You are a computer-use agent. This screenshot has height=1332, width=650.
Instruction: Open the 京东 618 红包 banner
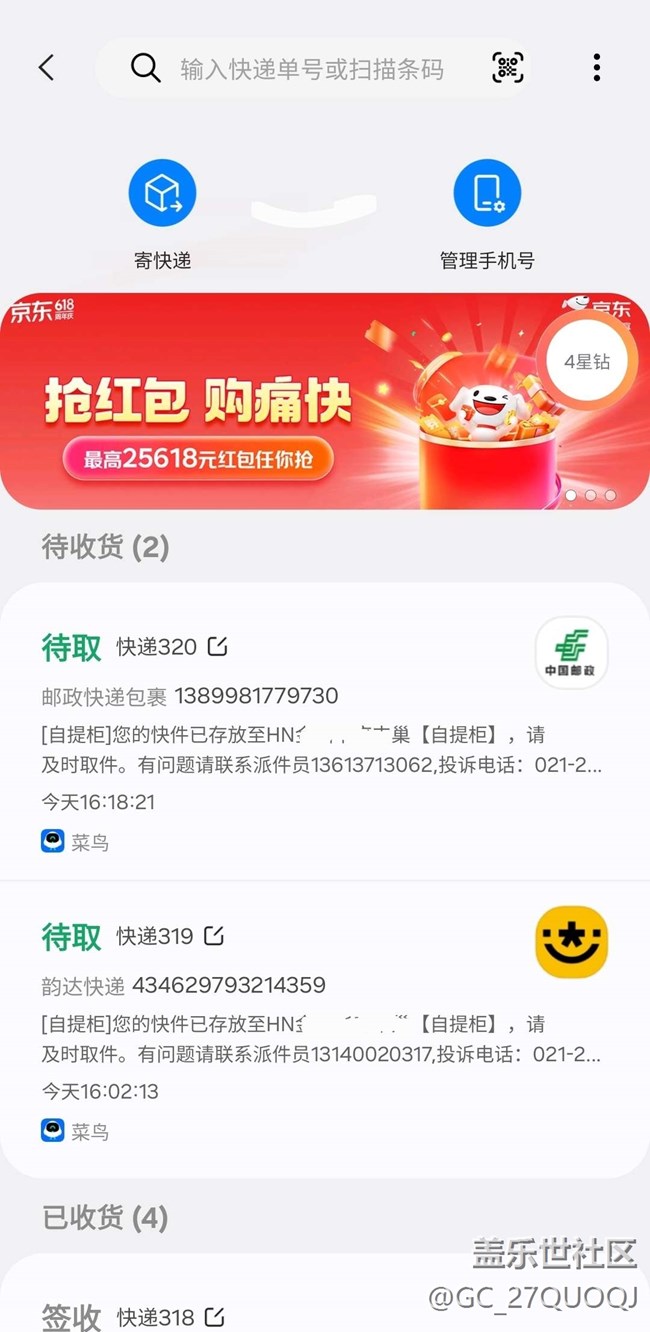(280, 402)
